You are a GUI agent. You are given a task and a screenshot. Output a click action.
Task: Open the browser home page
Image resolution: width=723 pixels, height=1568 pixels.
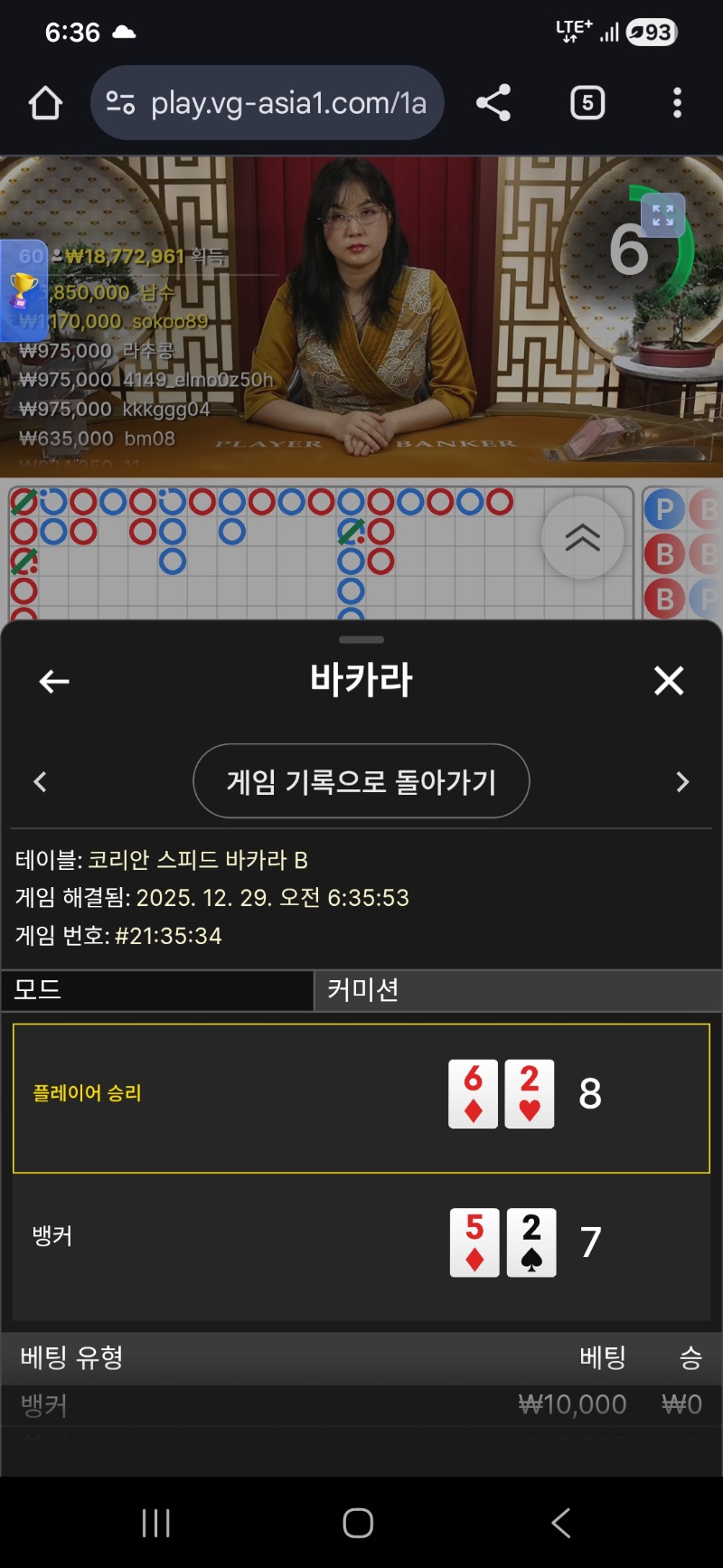pyautogui.click(x=45, y=103)
